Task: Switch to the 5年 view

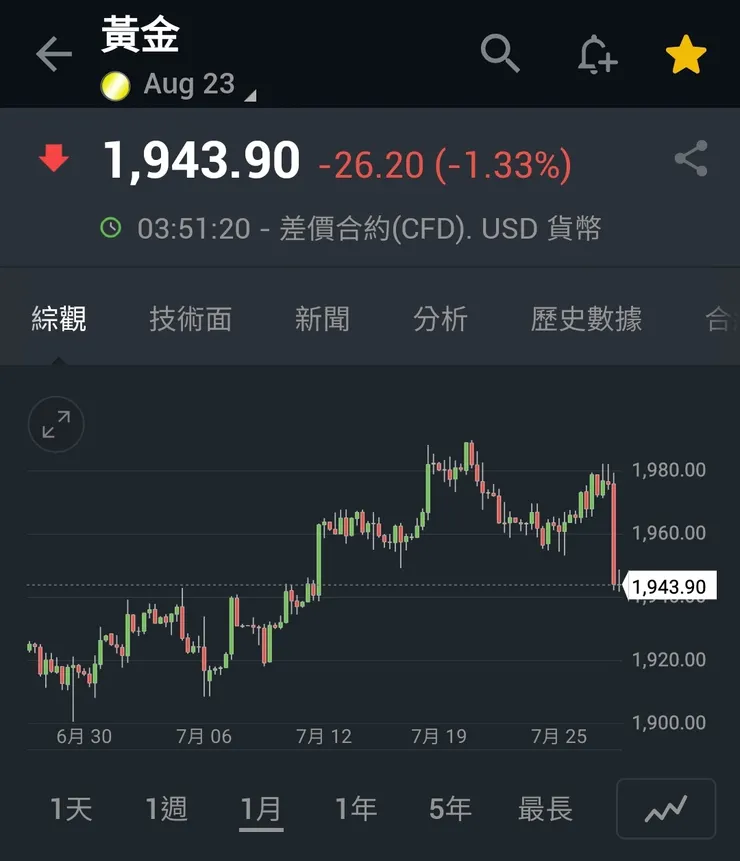Action: (x=450, y=809)
